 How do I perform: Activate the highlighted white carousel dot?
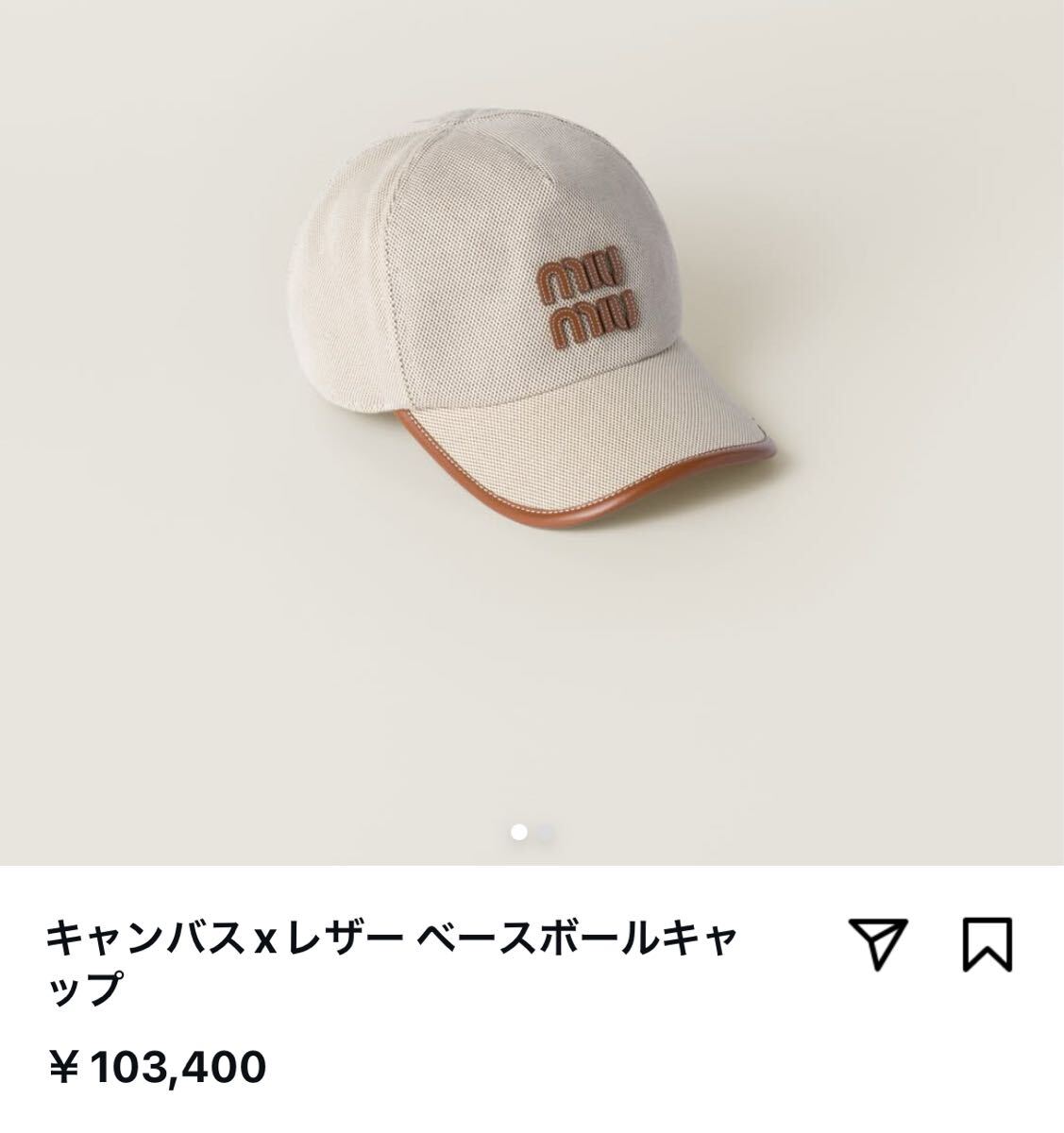519,832
